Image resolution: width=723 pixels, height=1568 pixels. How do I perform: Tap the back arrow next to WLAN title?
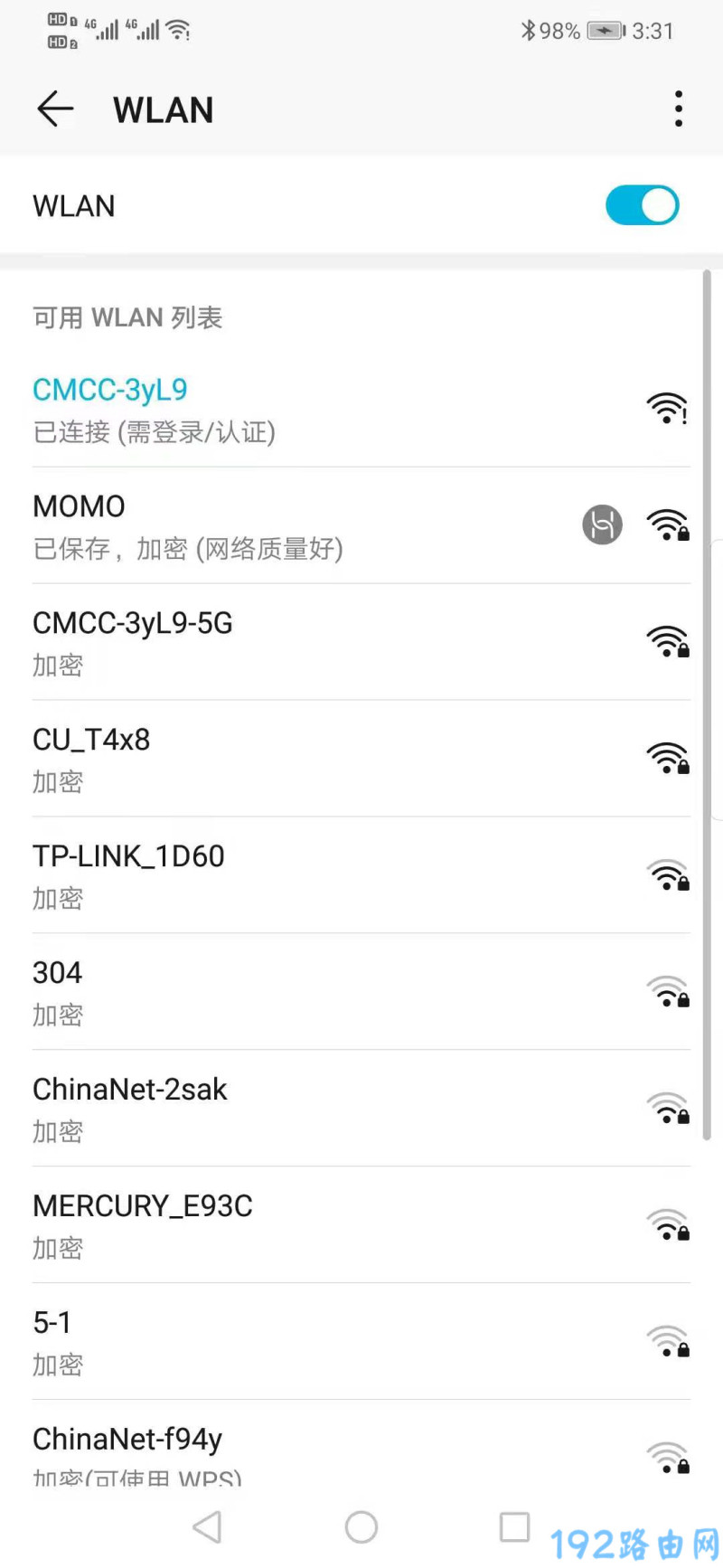coord(54,109)
